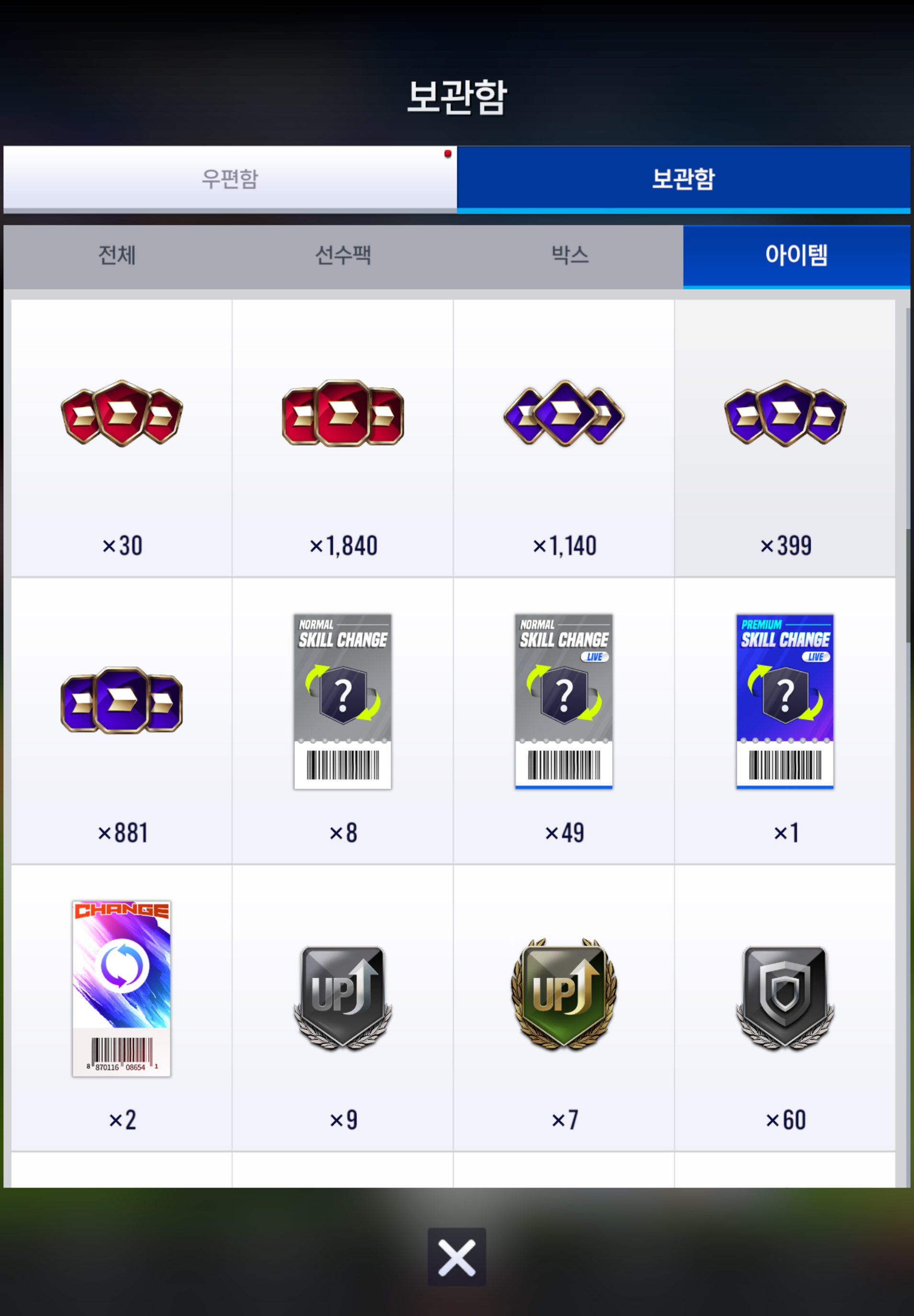Open the gold UP badge ×7

click(x=564, y=1007)
